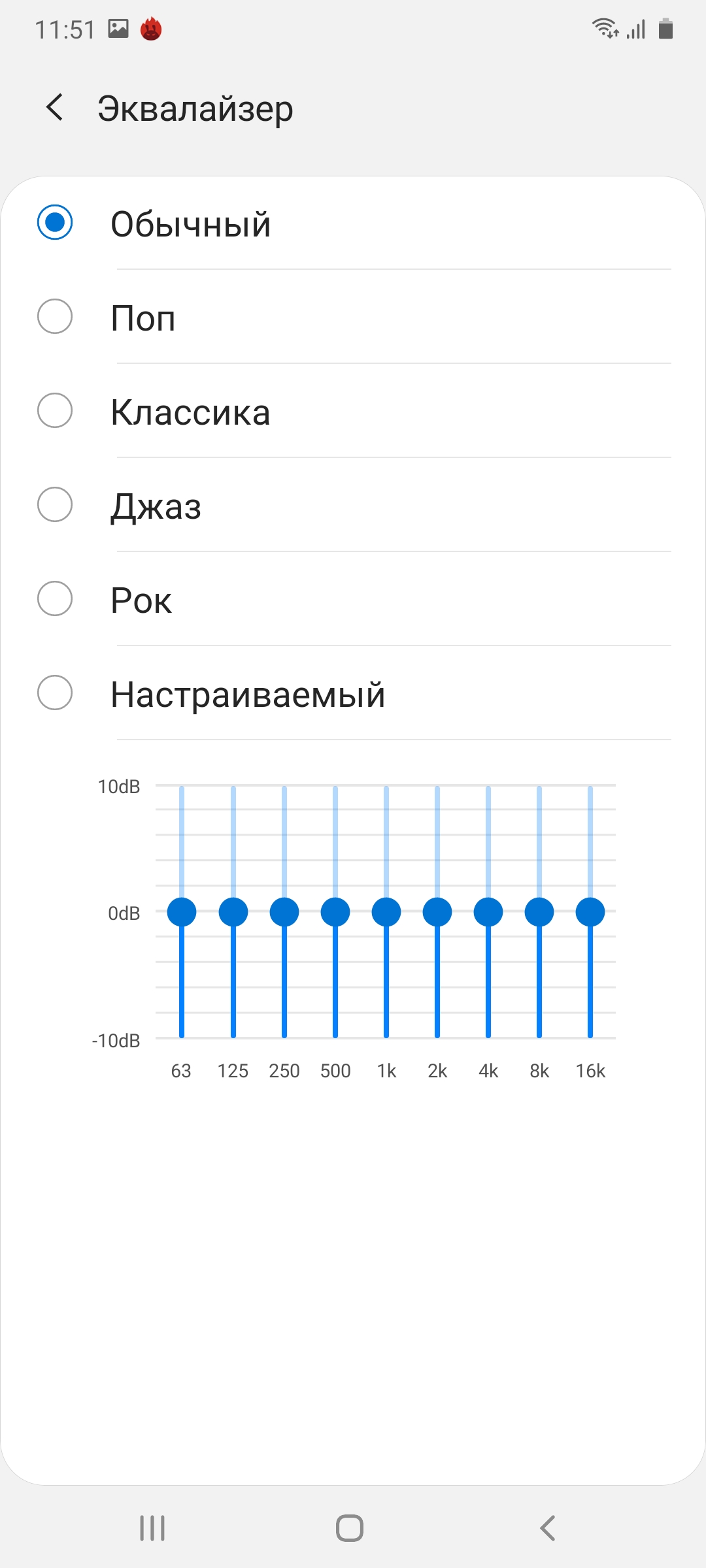This screenshot has height=1568, width=706.
Task: Pick the Джаз preset
Action: [x=353, y=505]
